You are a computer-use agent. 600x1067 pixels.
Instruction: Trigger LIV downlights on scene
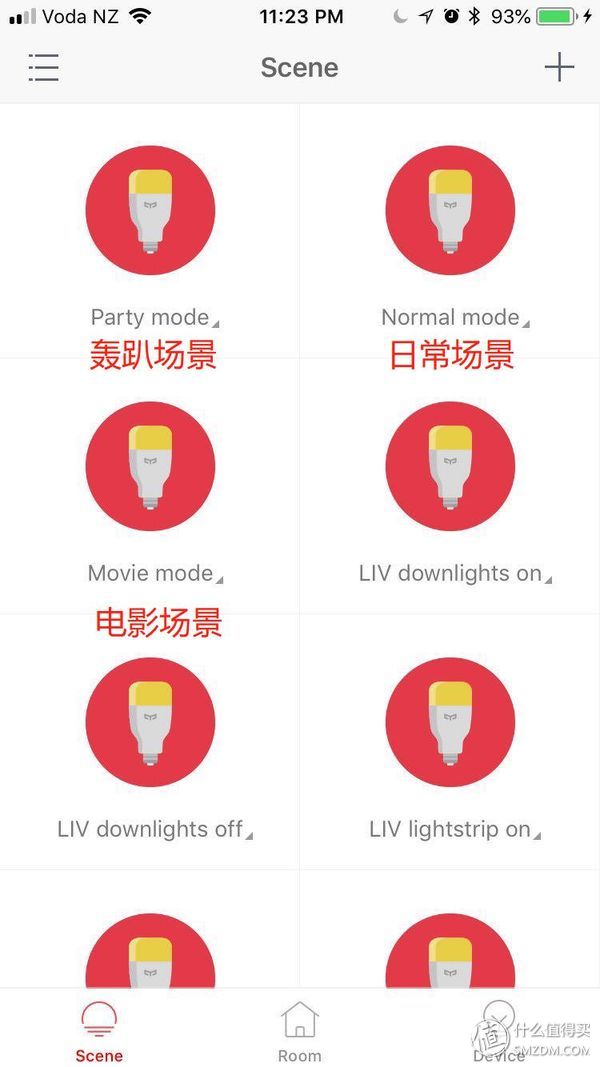450,466
